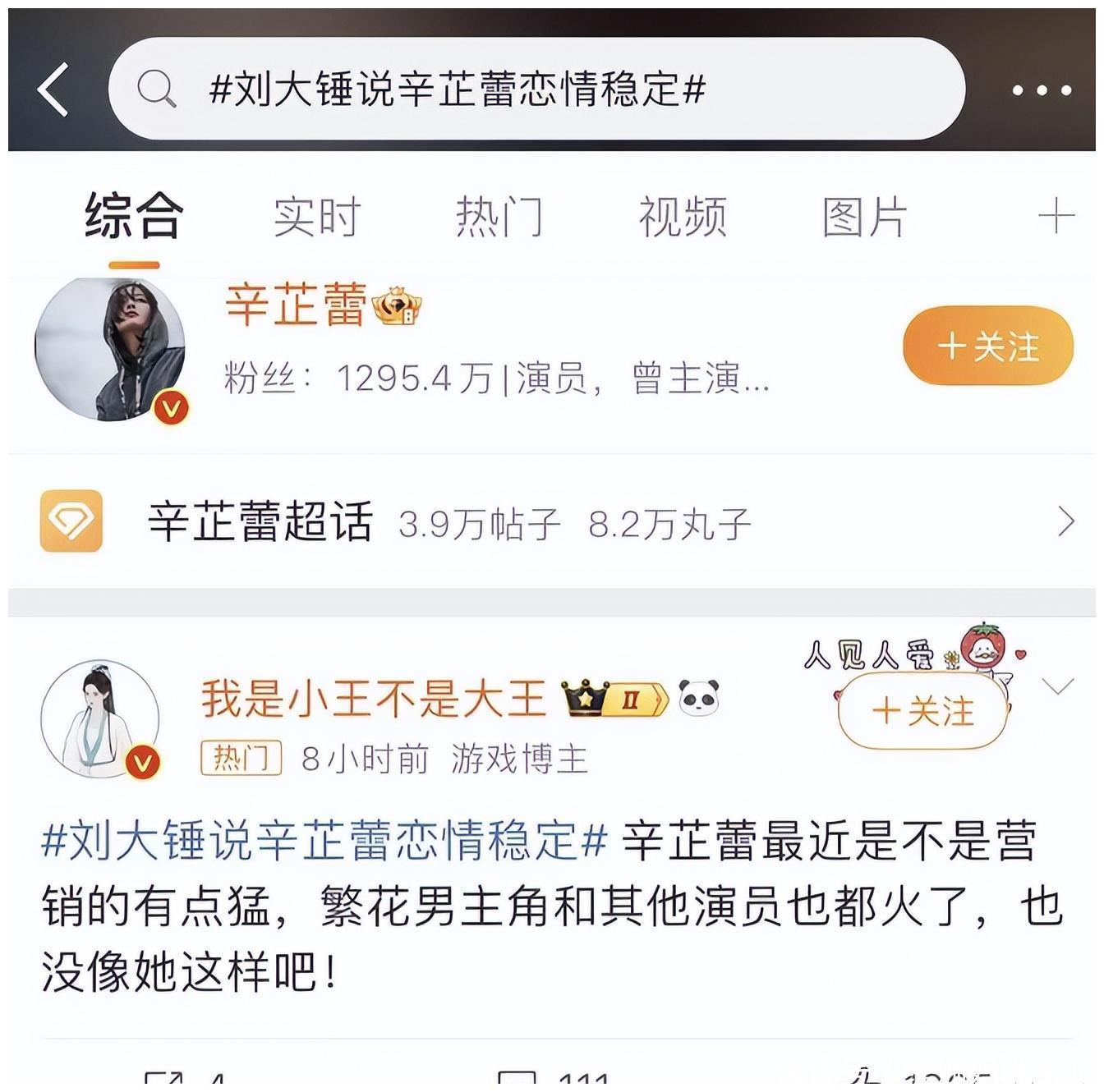Expand the post options chevron

[1057, 686]
